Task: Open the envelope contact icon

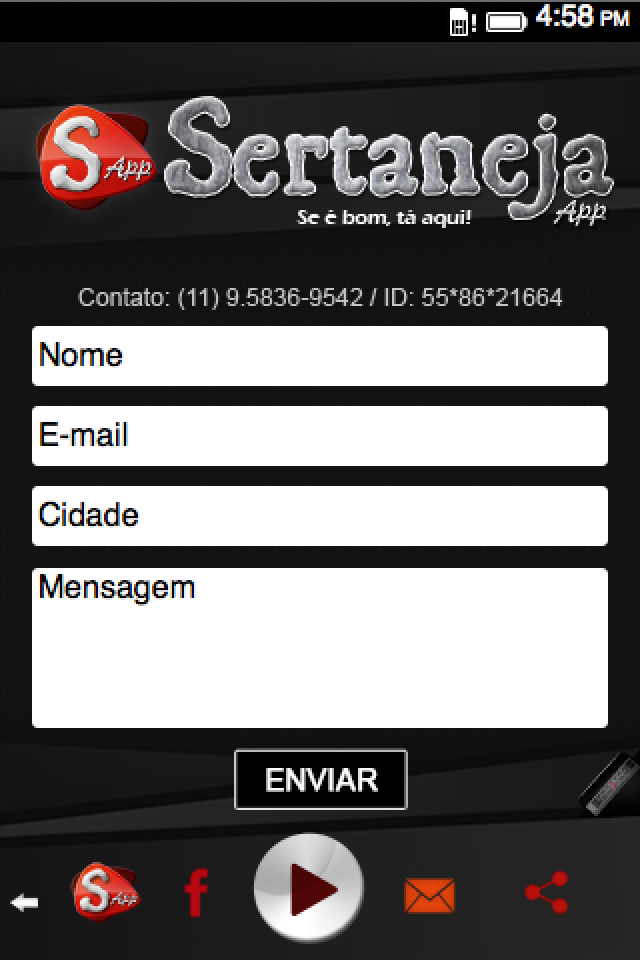Action: pos(429,895)
